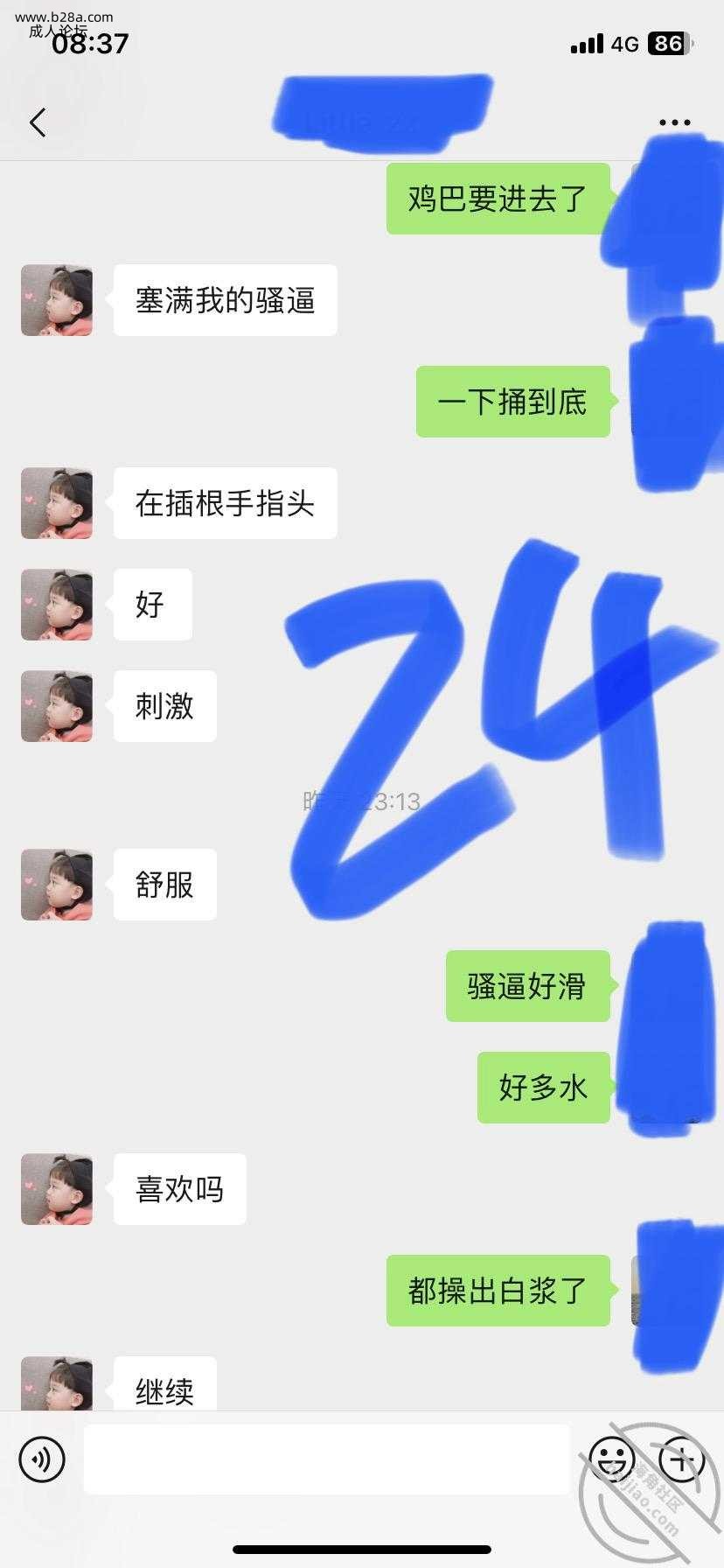Screen dimensions: 724x1568
Task: Tap contact's avatar beside the '舒服' message
Action: coord(57,884)
